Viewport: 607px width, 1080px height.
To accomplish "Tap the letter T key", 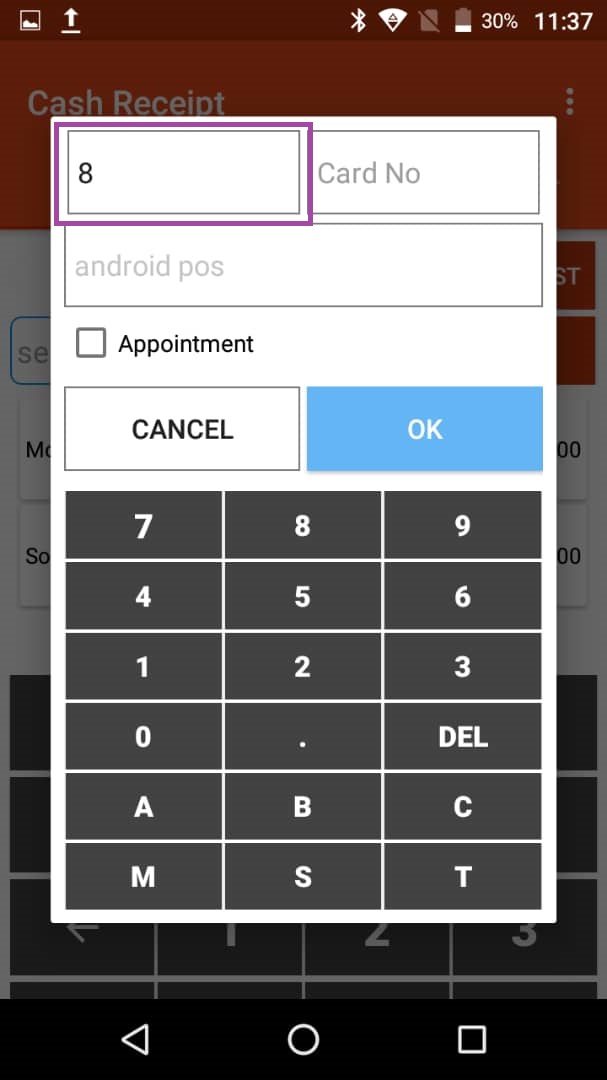I will click(462, 877).
